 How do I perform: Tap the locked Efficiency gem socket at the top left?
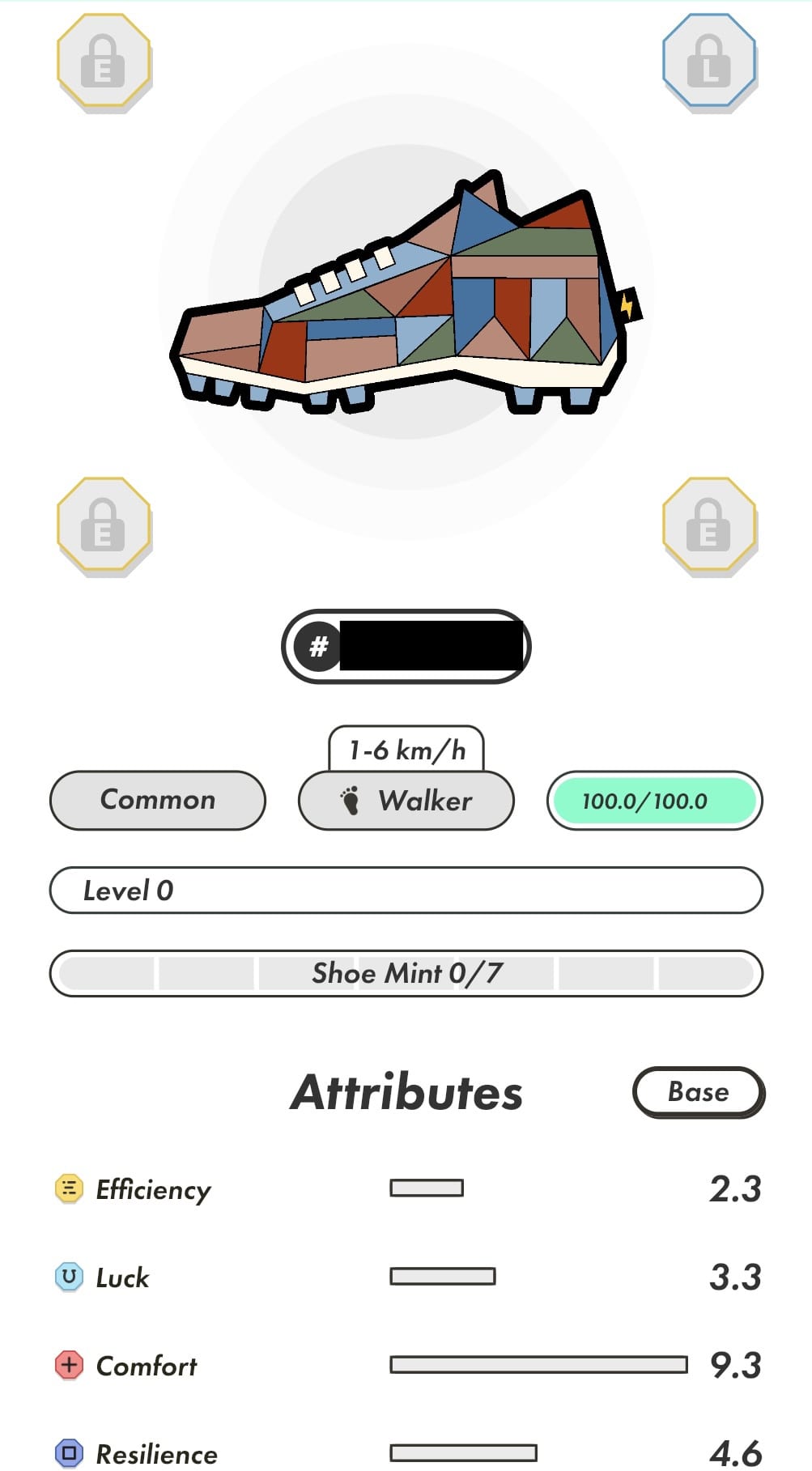(104, 62)
